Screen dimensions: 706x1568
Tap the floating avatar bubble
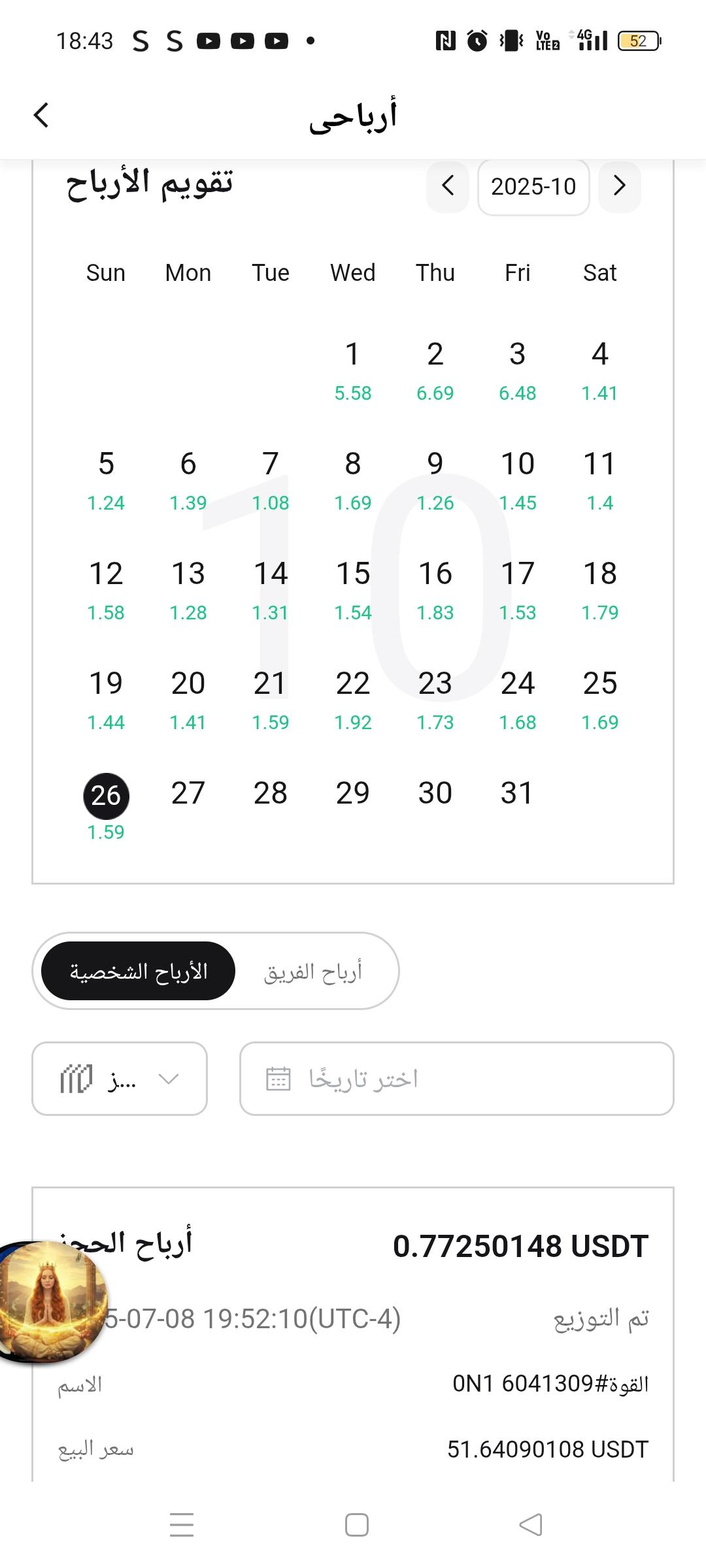pyautogui.click(x=52, y=1301)
